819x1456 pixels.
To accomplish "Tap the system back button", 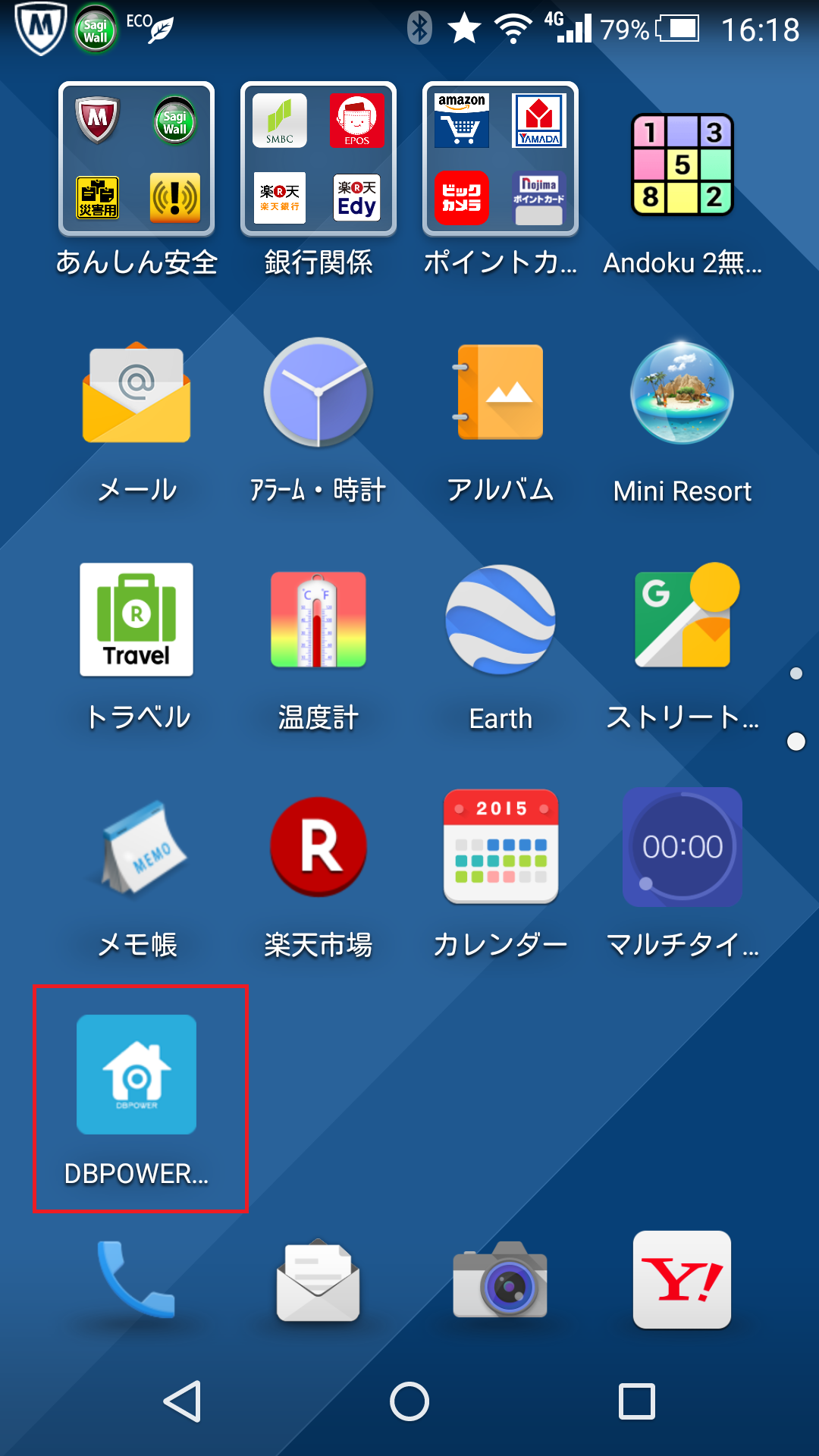I will coord(183,1401).
